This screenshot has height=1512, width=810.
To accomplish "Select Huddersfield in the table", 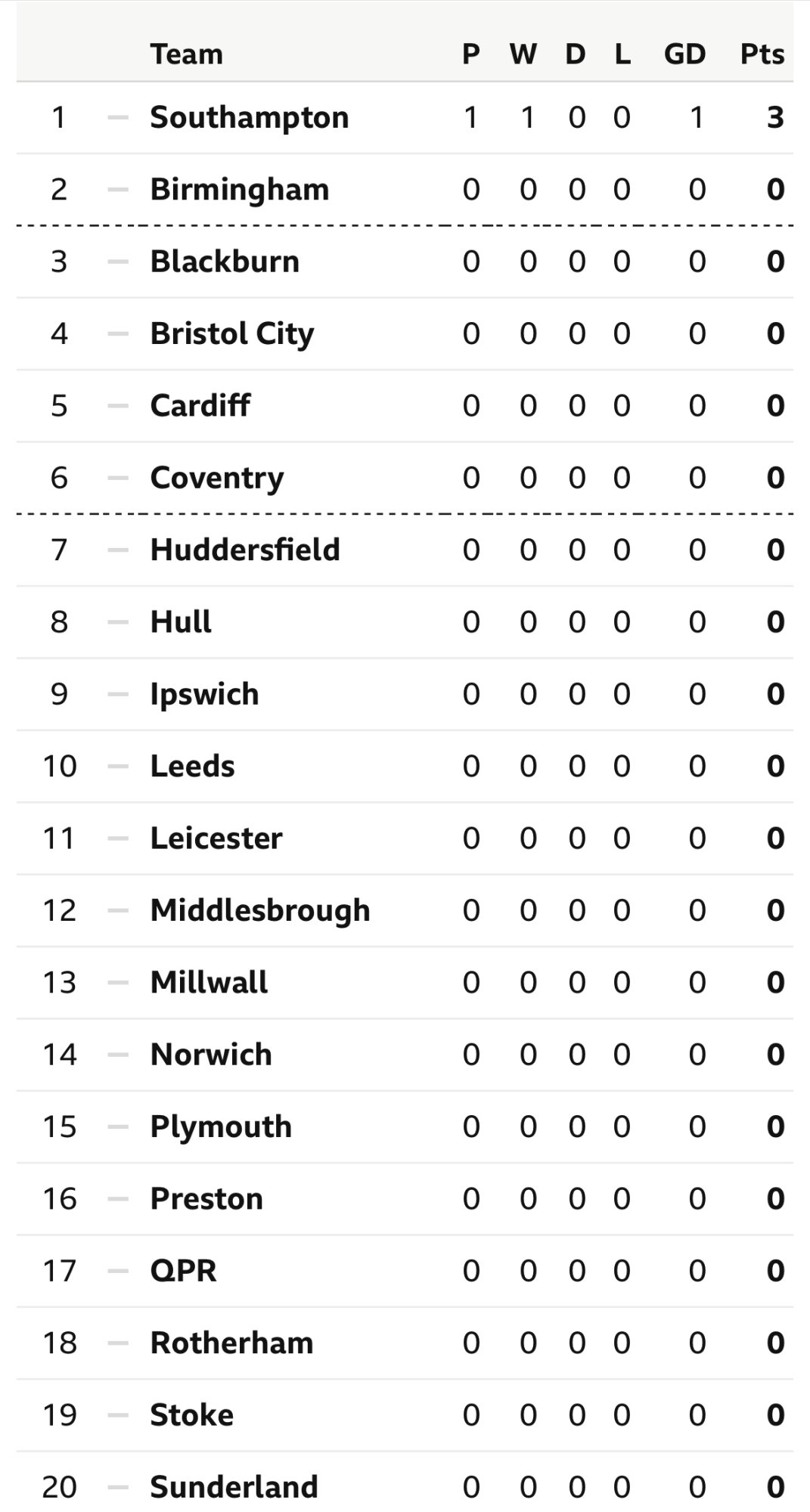I will (245, 550).
